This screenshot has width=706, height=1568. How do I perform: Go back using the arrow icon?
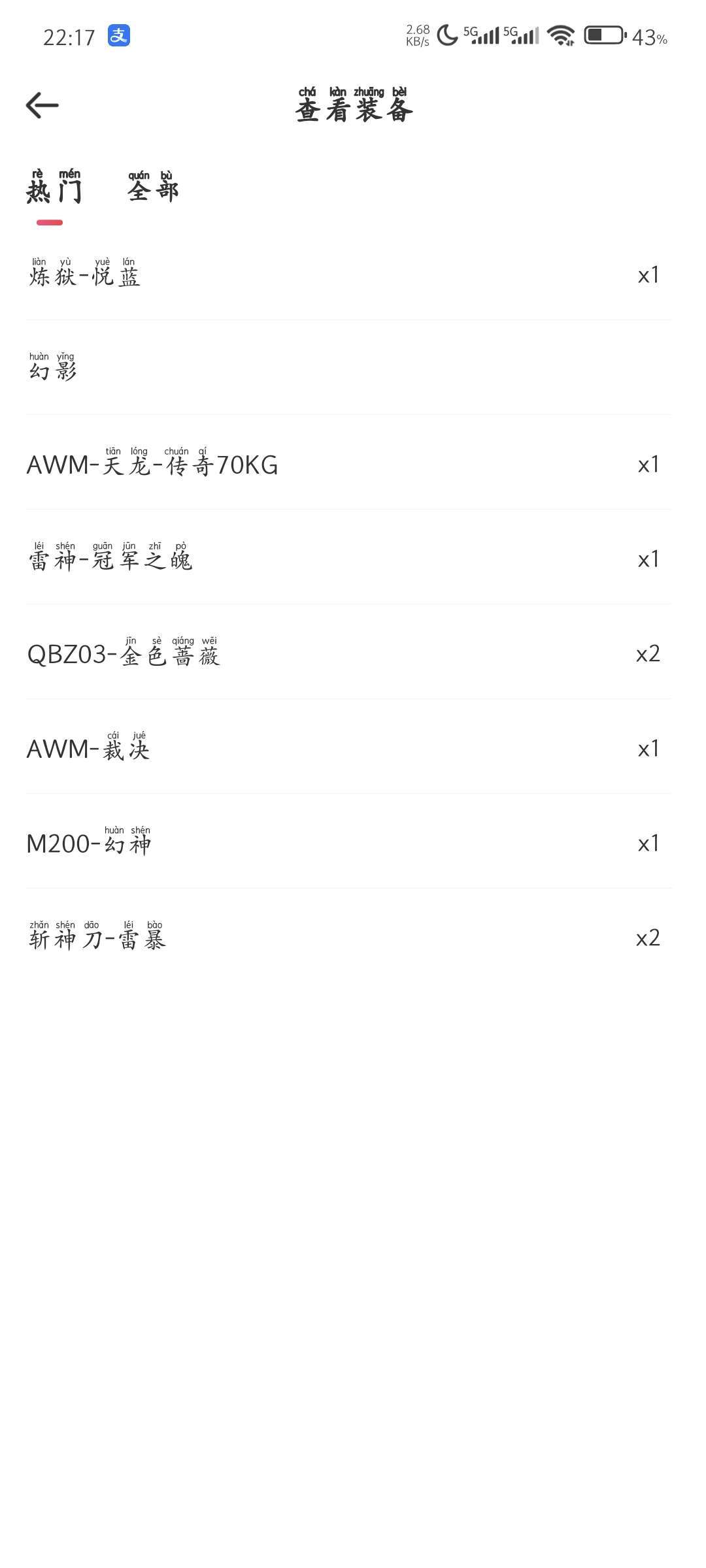[42, 105]
